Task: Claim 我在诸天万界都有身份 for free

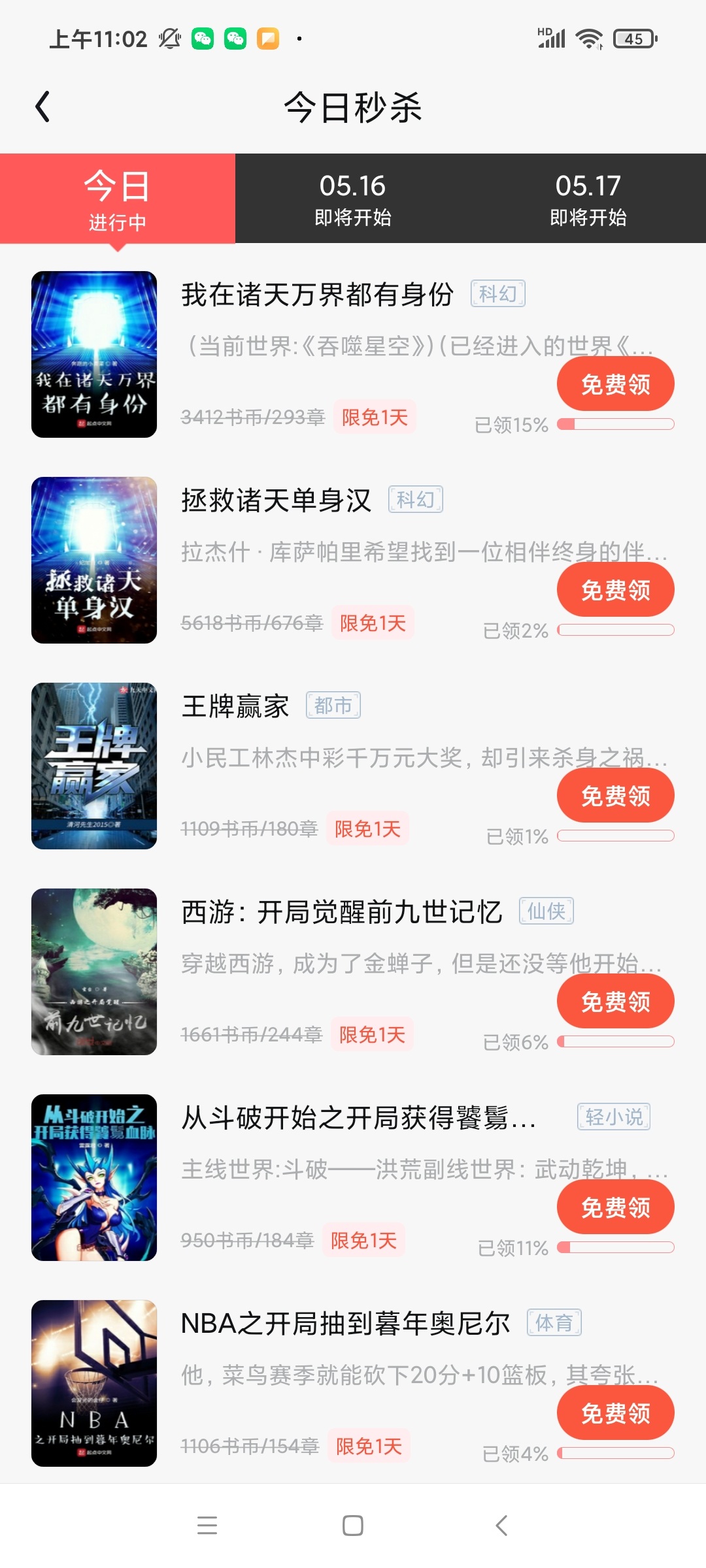Action: (615, 384)
